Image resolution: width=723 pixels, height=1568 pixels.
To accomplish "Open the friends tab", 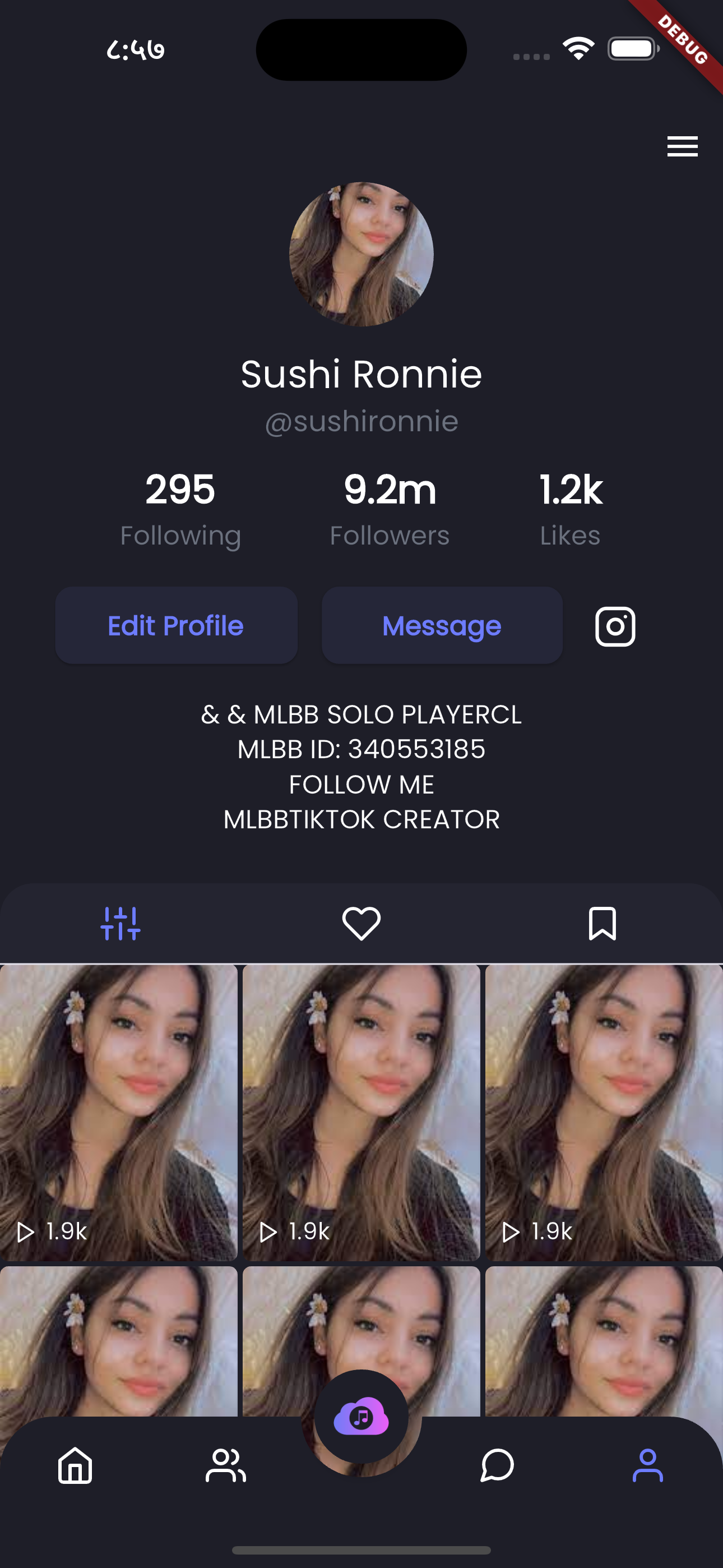I will coord(225,1465).
